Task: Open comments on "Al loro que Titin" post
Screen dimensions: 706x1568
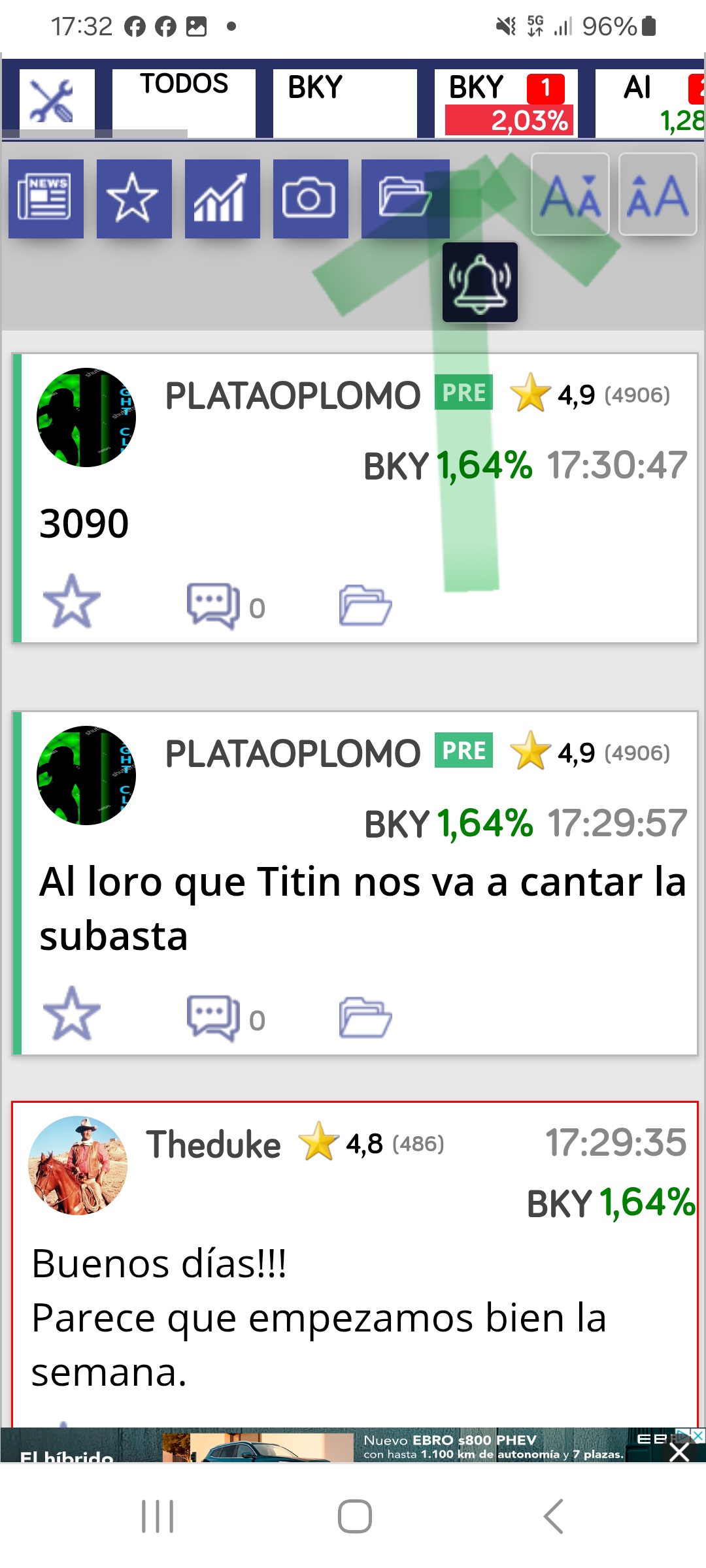Action: click(x=214, y=1018)
